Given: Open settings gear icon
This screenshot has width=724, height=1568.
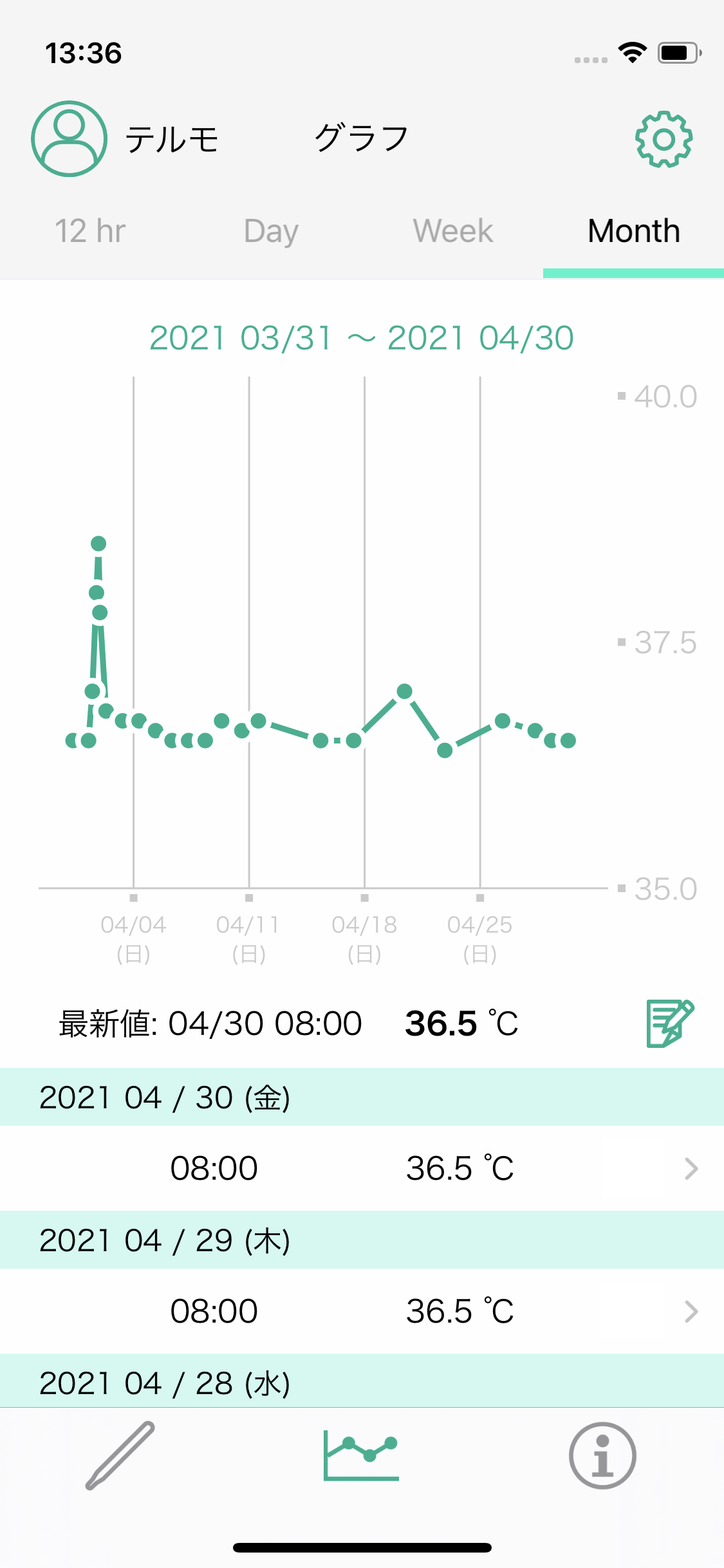Looking at the screenshot, I should pyautogui.click(x=664, y=139).
